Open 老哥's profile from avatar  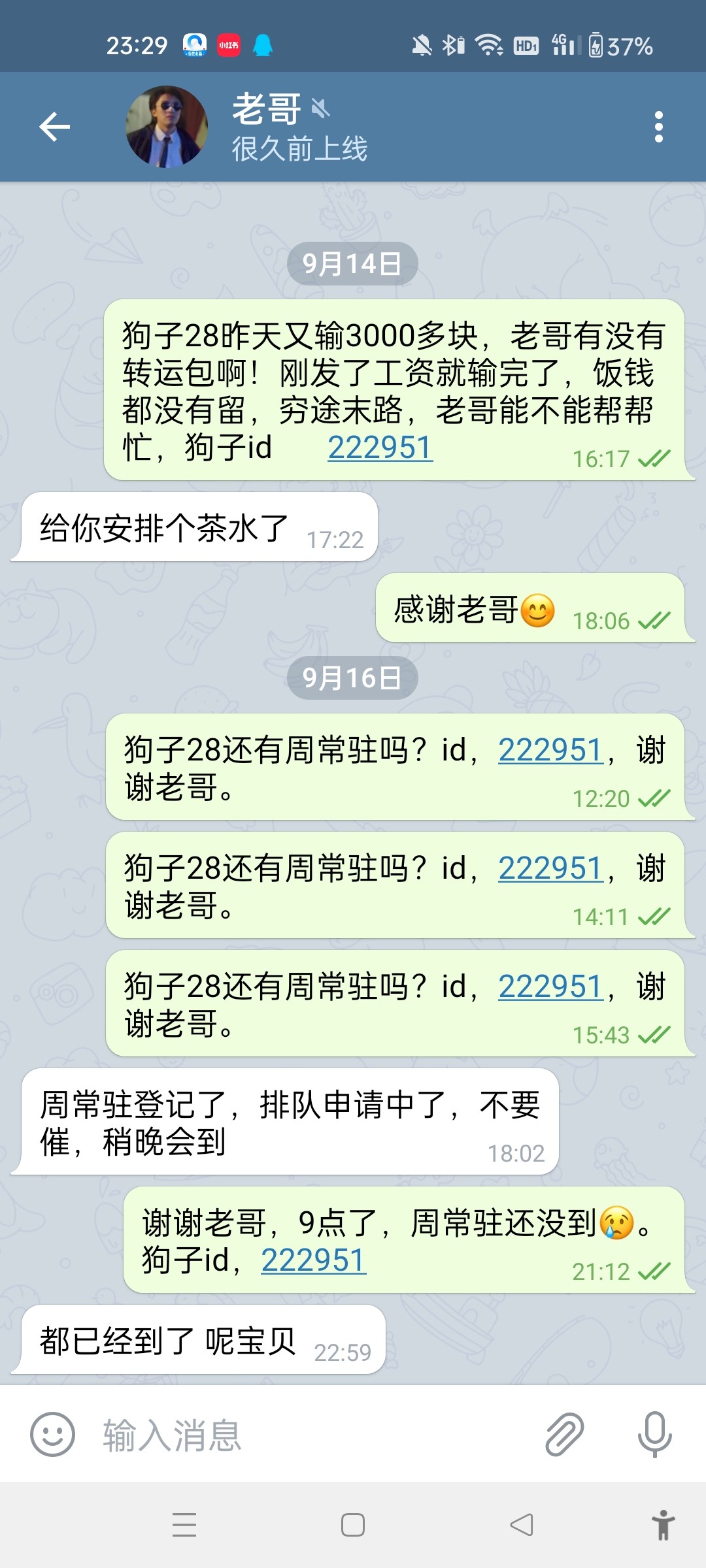coord(167,127)
